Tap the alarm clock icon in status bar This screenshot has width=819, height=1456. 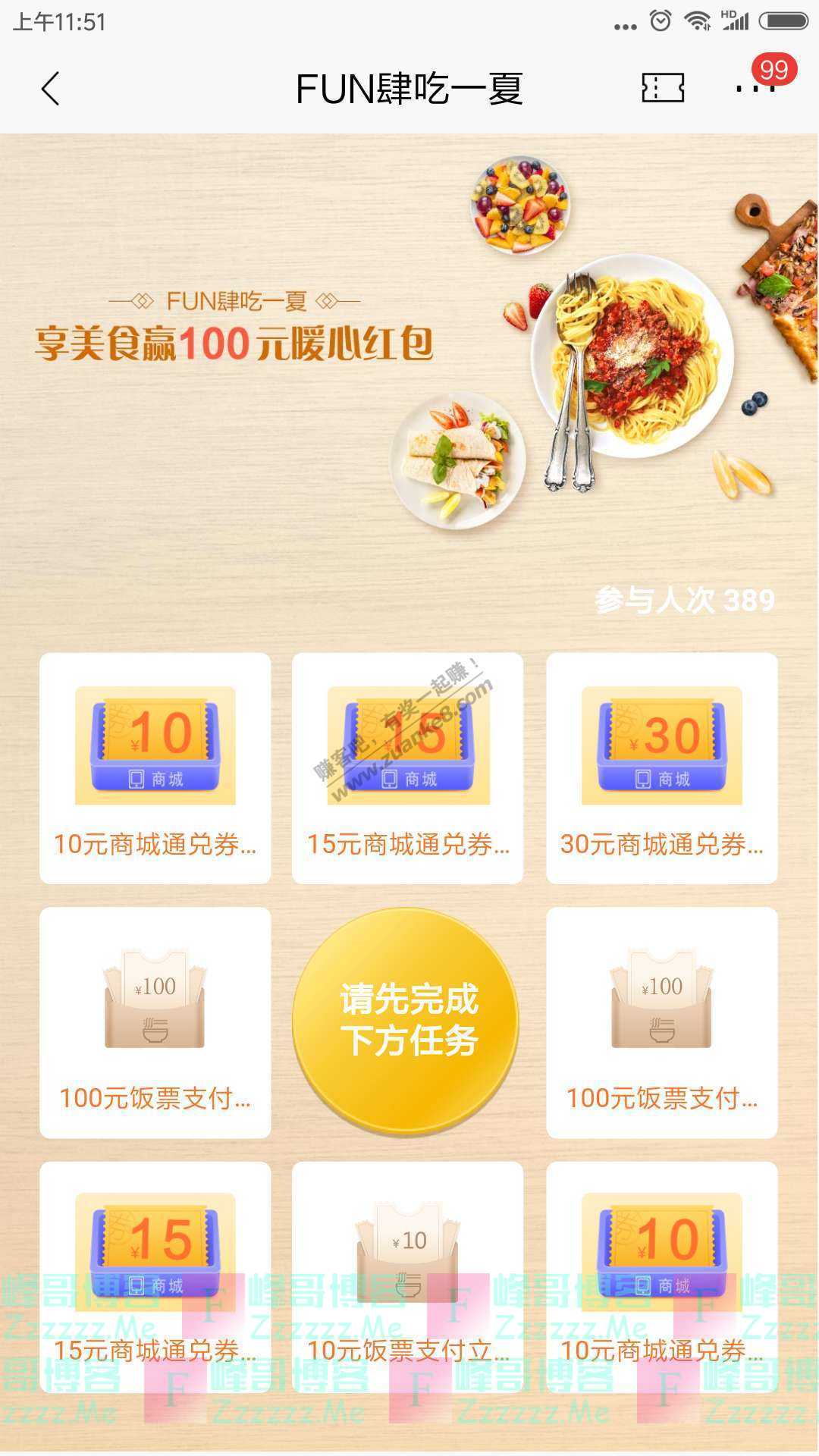(660, 20)
